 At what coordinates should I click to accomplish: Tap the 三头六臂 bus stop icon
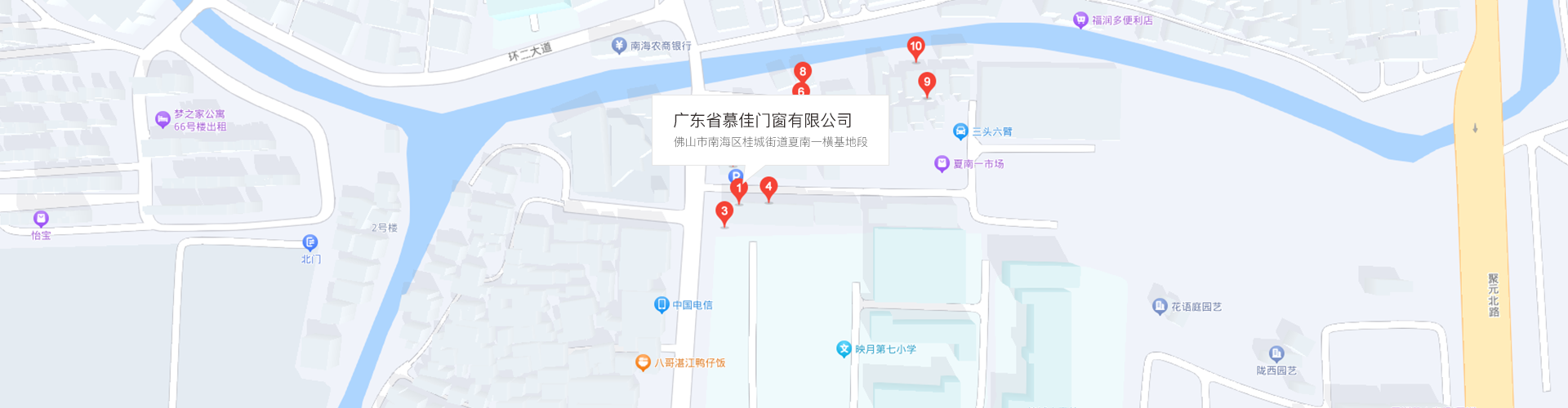pos(961,131)
